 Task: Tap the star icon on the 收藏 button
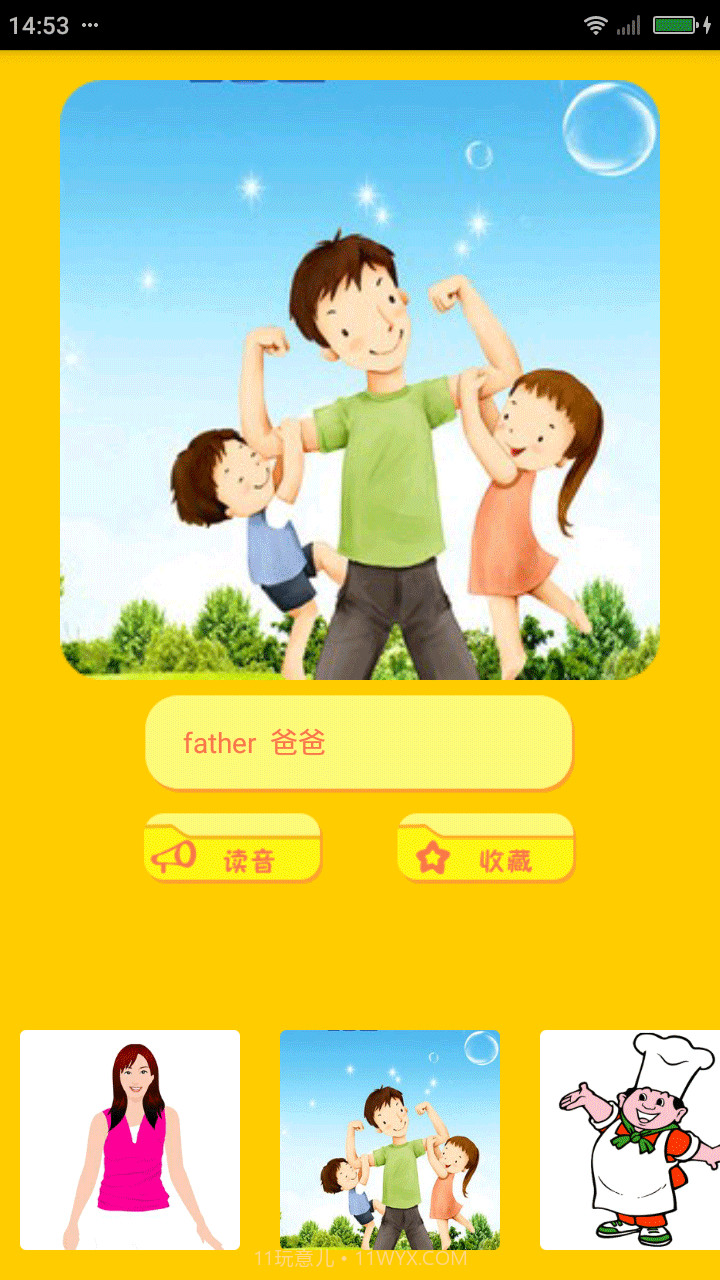(x=430, y=856)
